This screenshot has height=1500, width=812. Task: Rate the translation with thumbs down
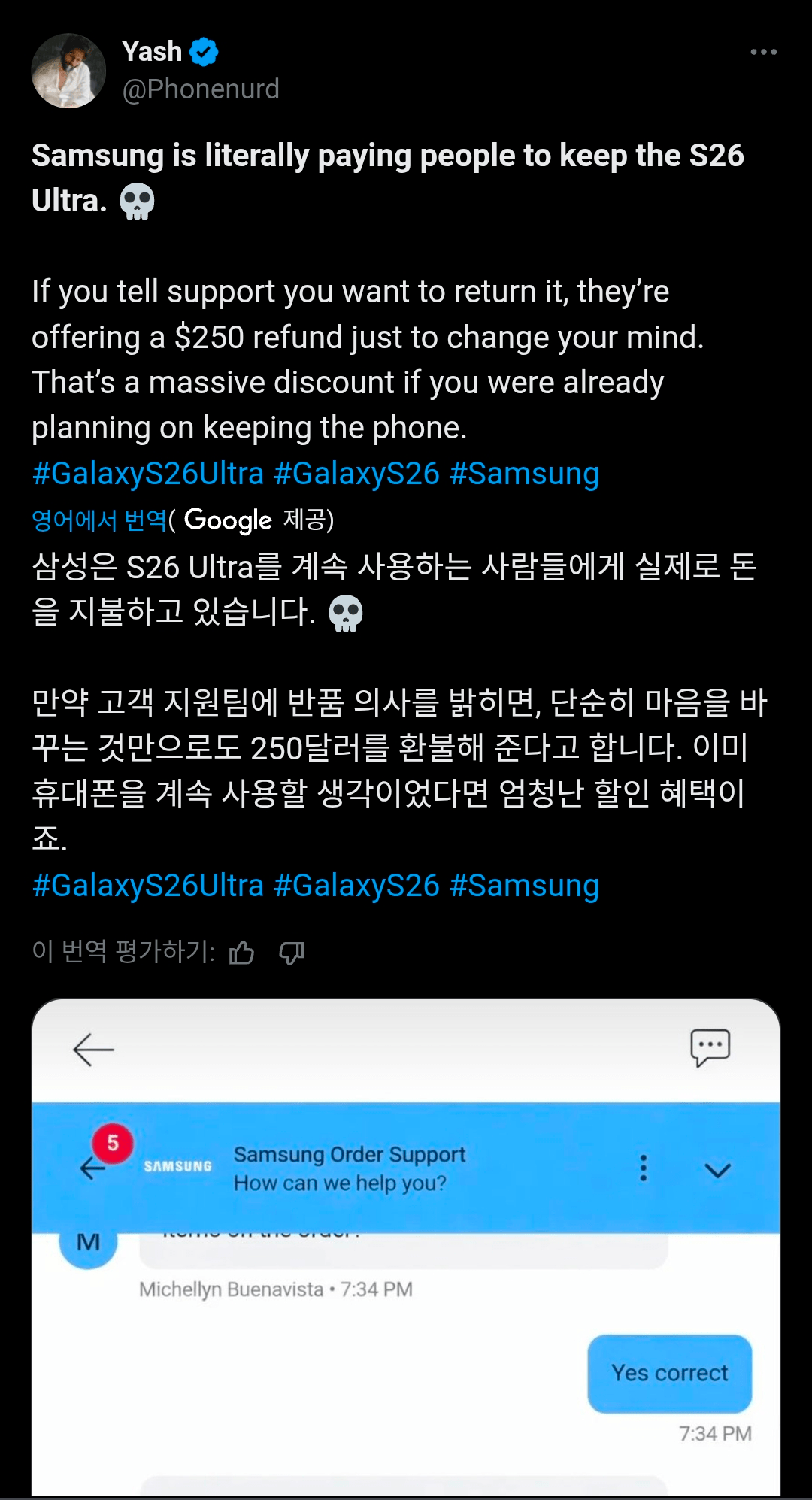(292, 953)
